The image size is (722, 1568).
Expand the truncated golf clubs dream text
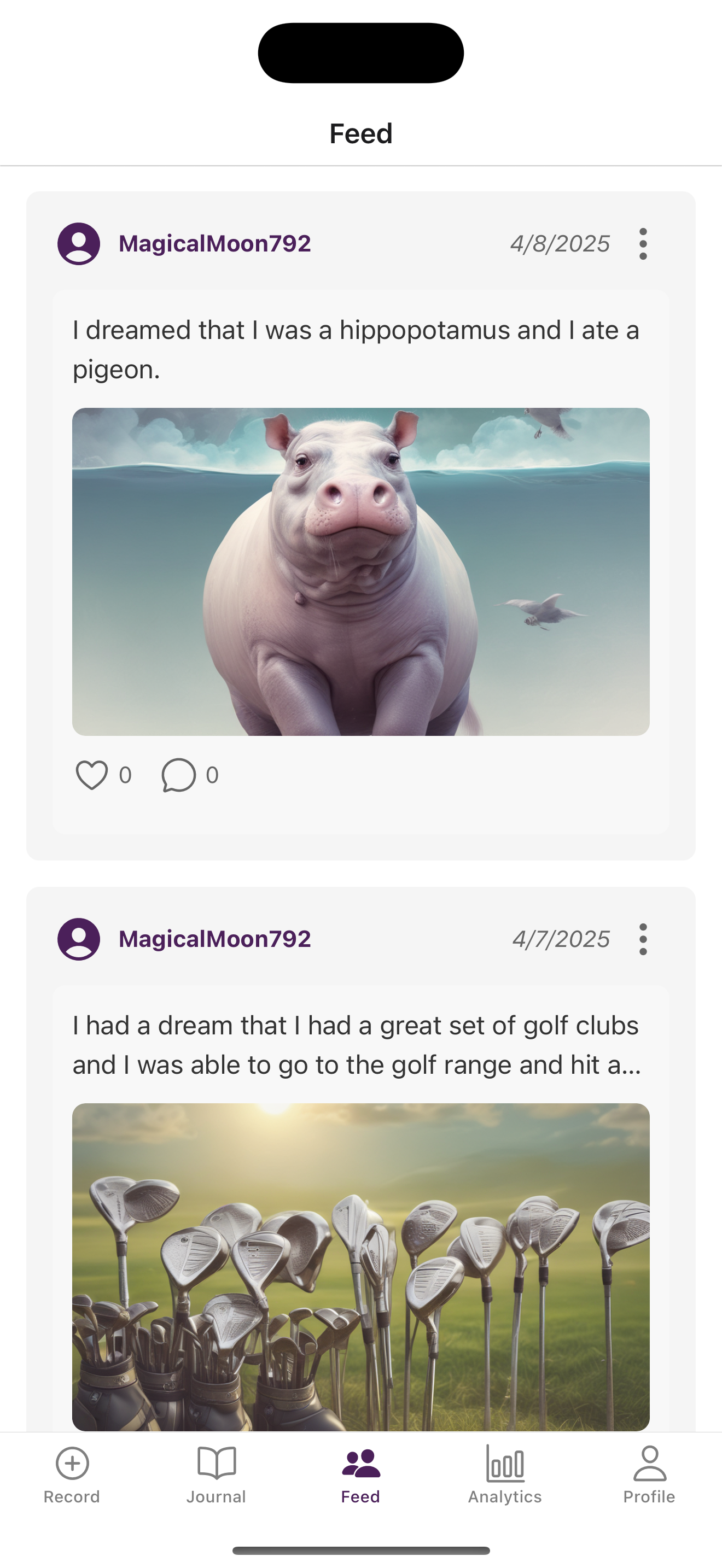click(357, 1045)
